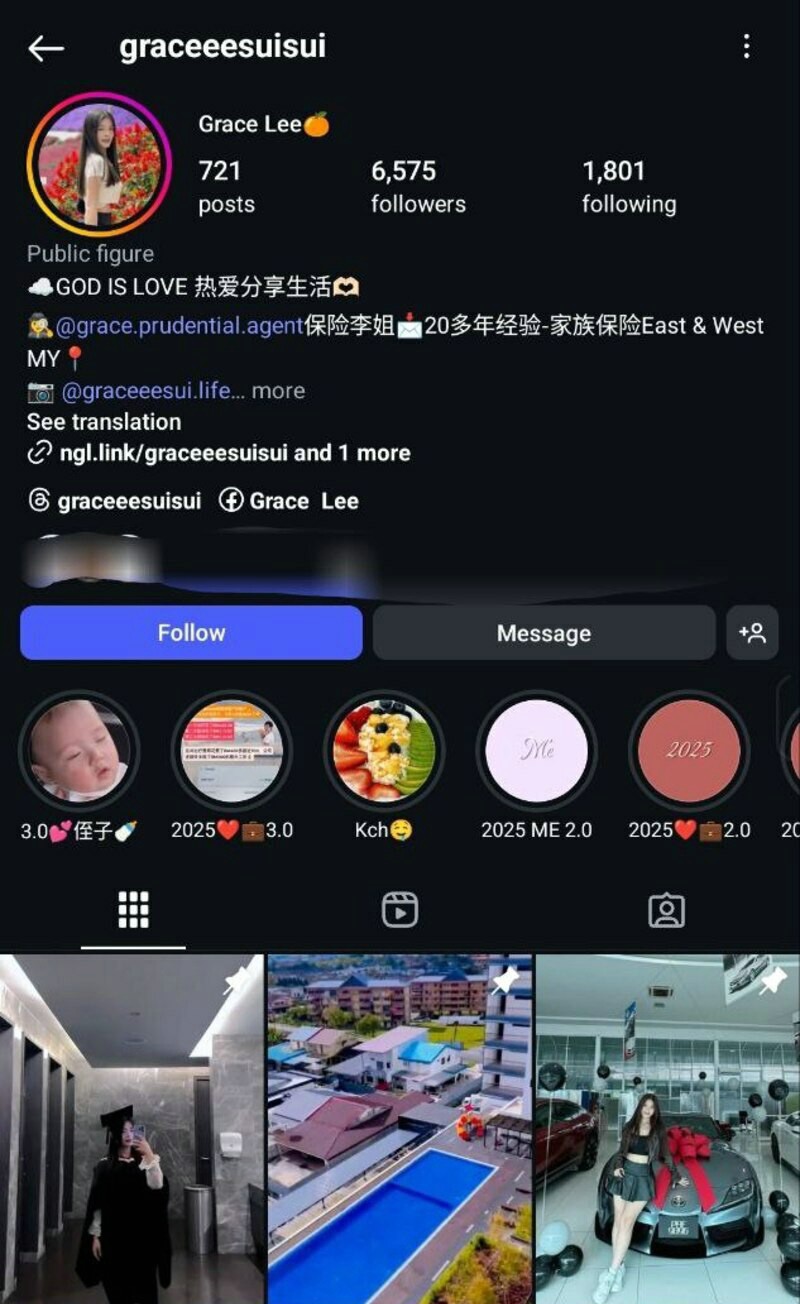Switch to the Reels tab
The height and width of the screenshot is (1304, 800).
(400, 910)
